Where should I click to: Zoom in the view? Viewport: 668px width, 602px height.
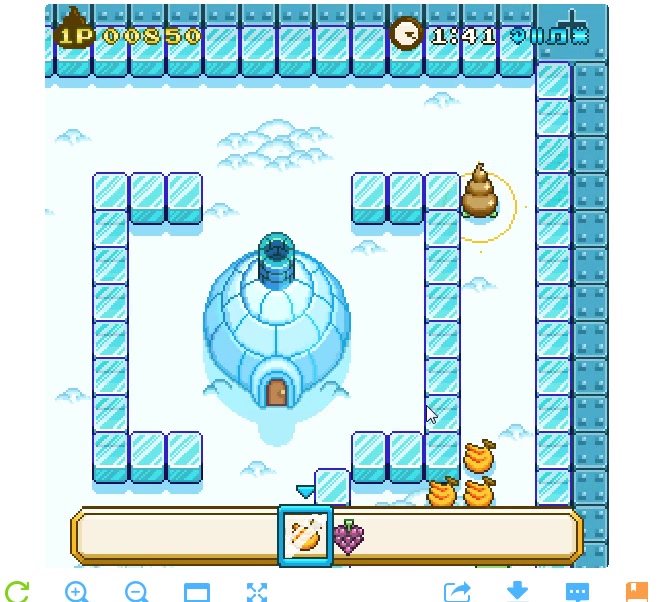(x=76, y=591)
